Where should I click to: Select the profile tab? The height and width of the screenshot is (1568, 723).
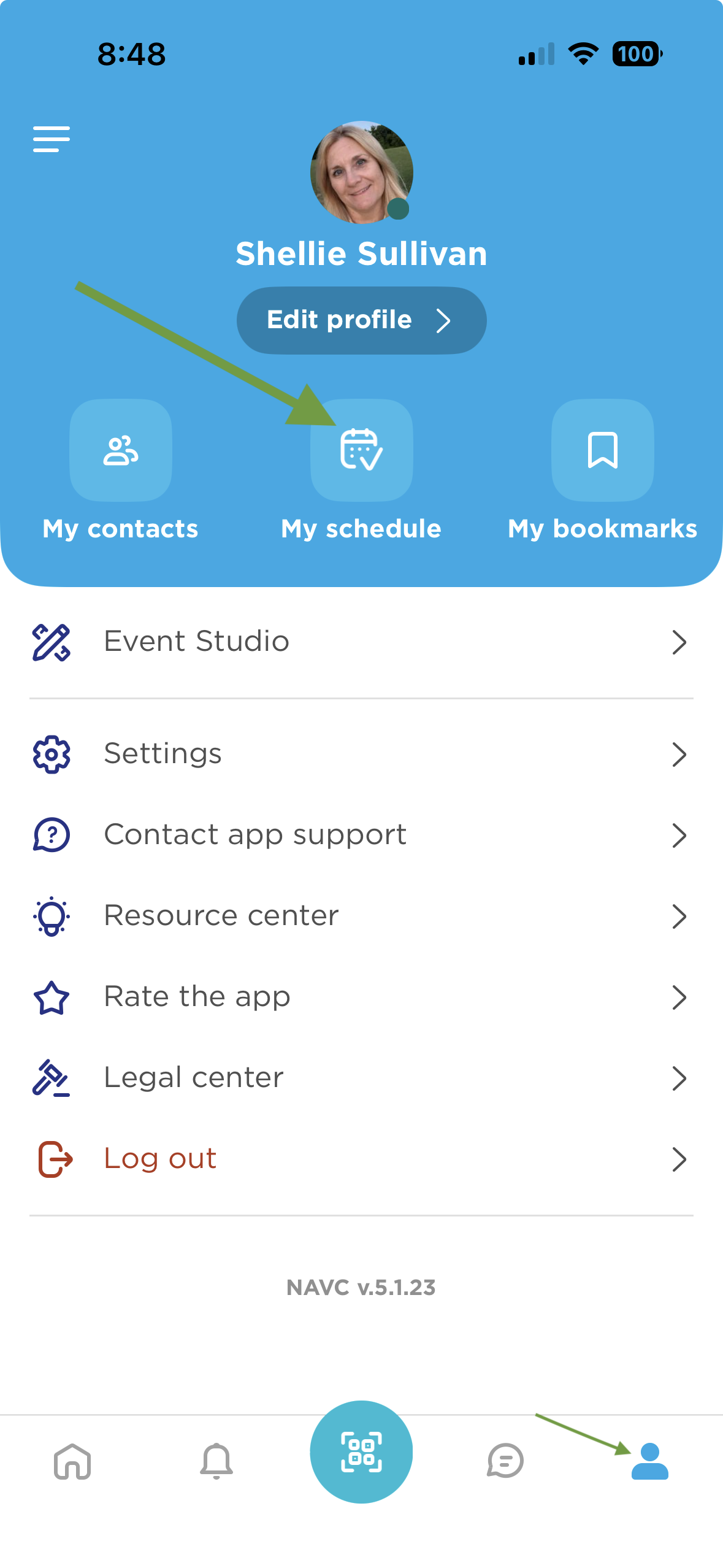pos(650,1461)
